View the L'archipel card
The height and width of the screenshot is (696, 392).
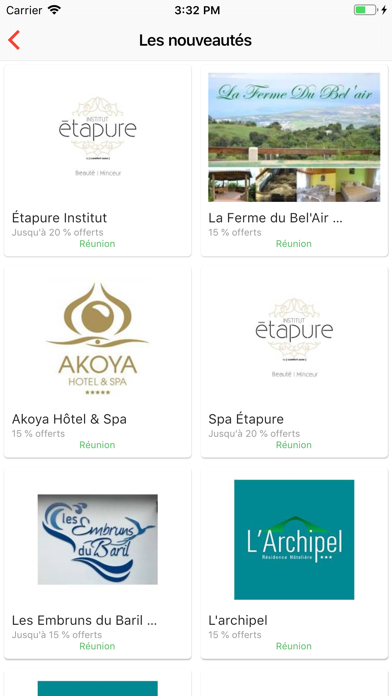click(x=294, y=563)
